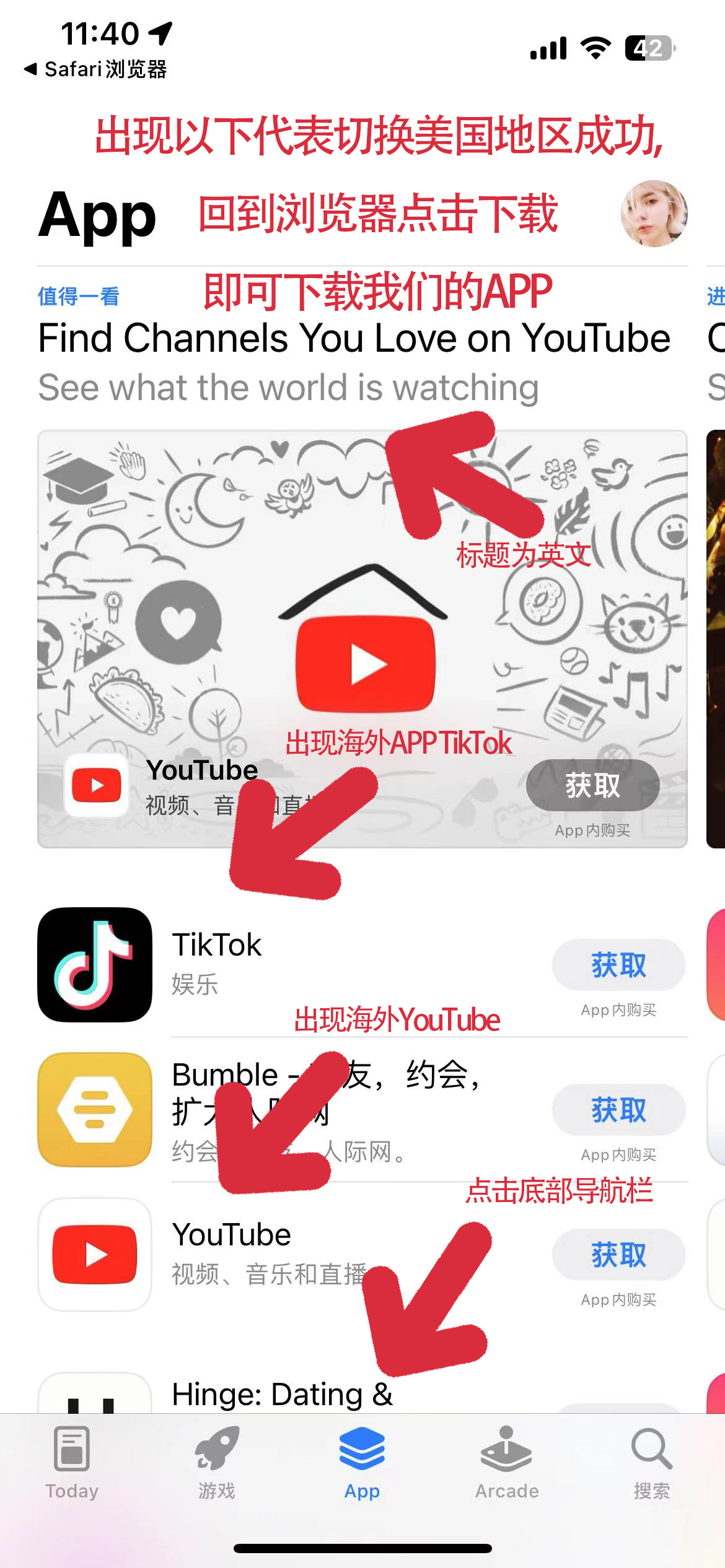Open the Hinge: Dating app listing
The width and height of the screenshot is (725, 1568).
282,1395
